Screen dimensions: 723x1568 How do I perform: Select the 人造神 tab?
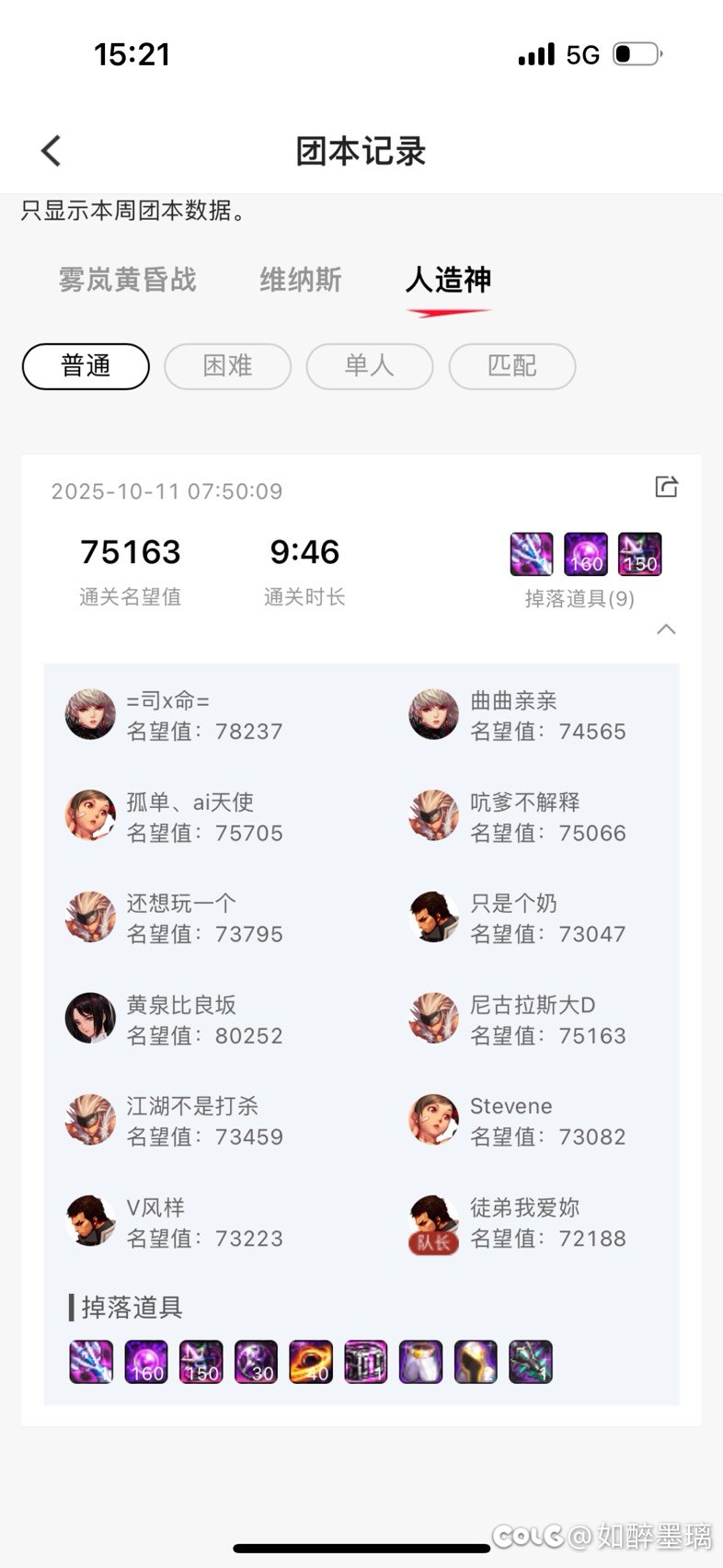coord(449,280)
